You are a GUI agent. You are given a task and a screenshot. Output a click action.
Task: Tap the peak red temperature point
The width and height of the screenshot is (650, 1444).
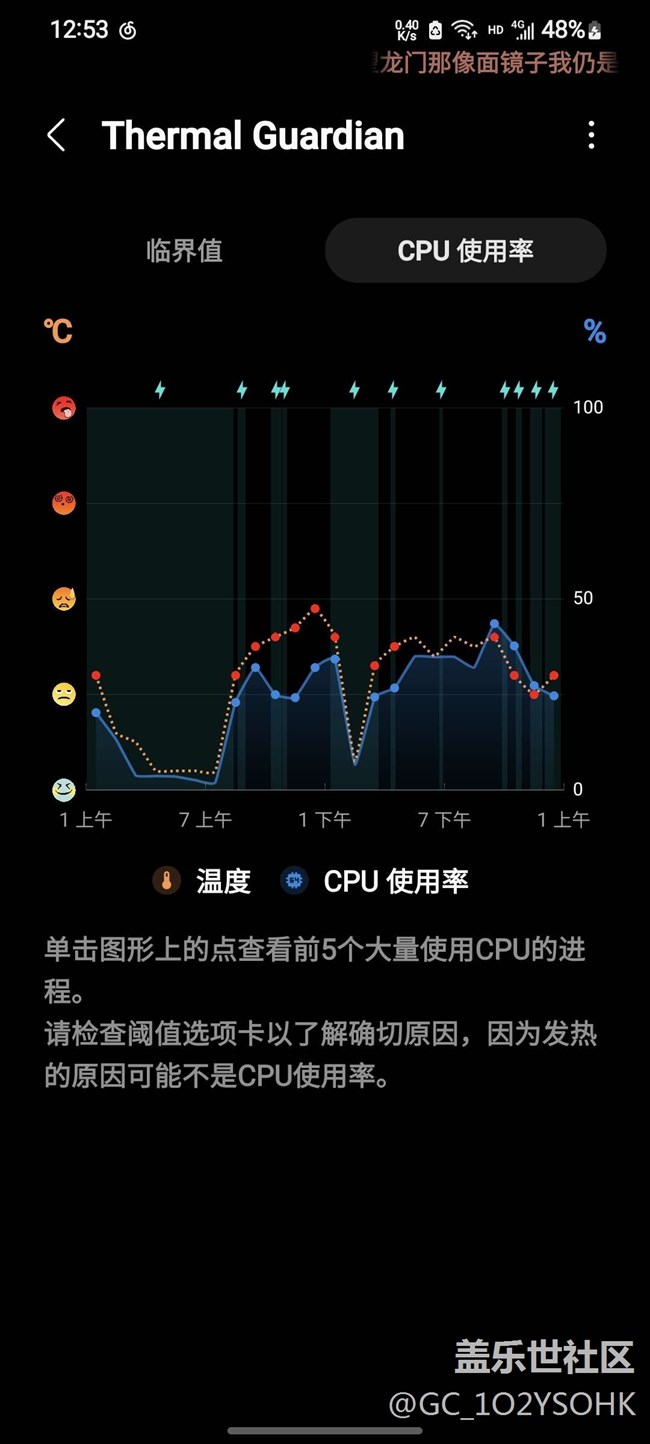[x=315, y=608]
